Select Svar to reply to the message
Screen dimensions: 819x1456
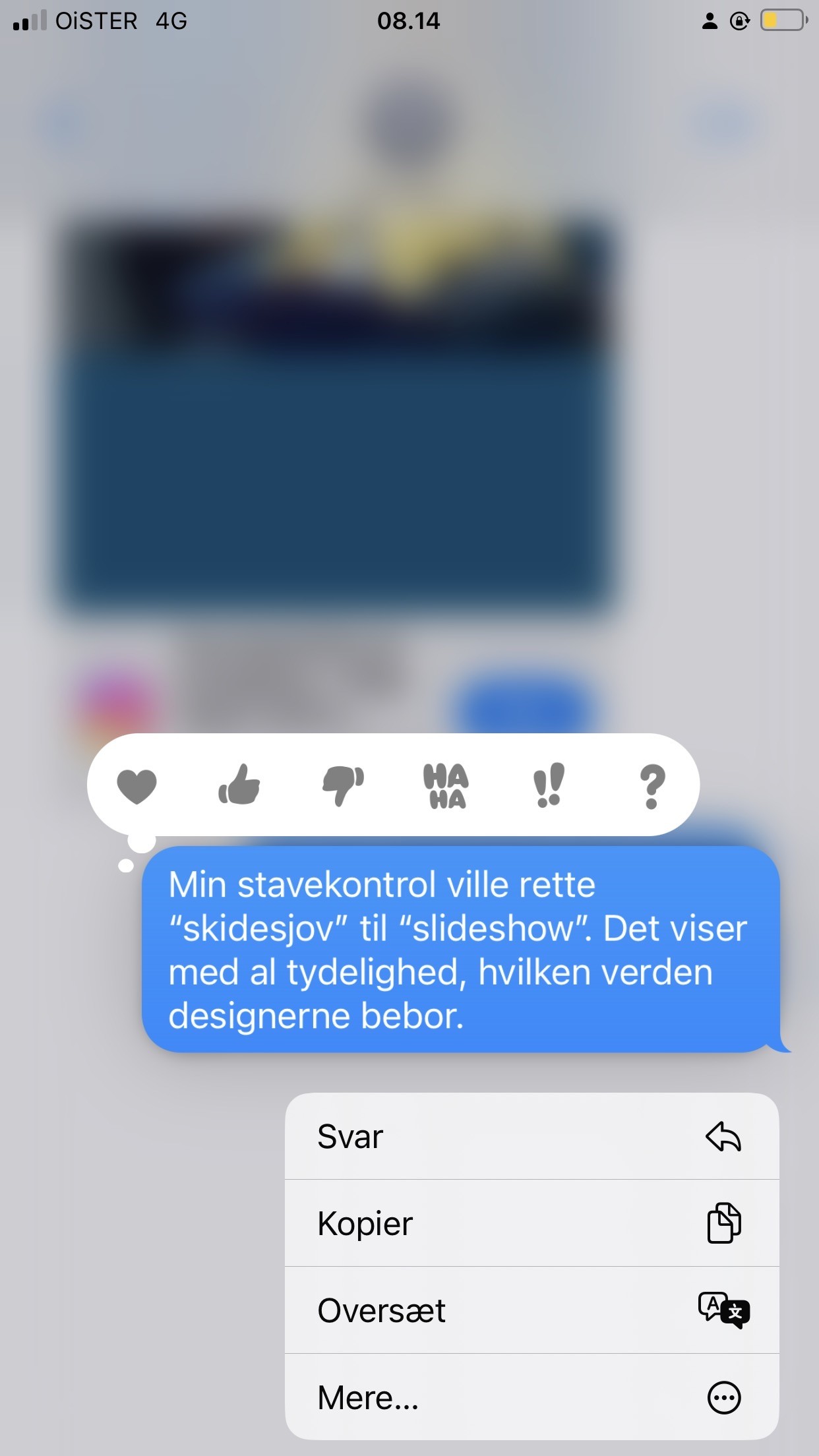(531, 1136)
